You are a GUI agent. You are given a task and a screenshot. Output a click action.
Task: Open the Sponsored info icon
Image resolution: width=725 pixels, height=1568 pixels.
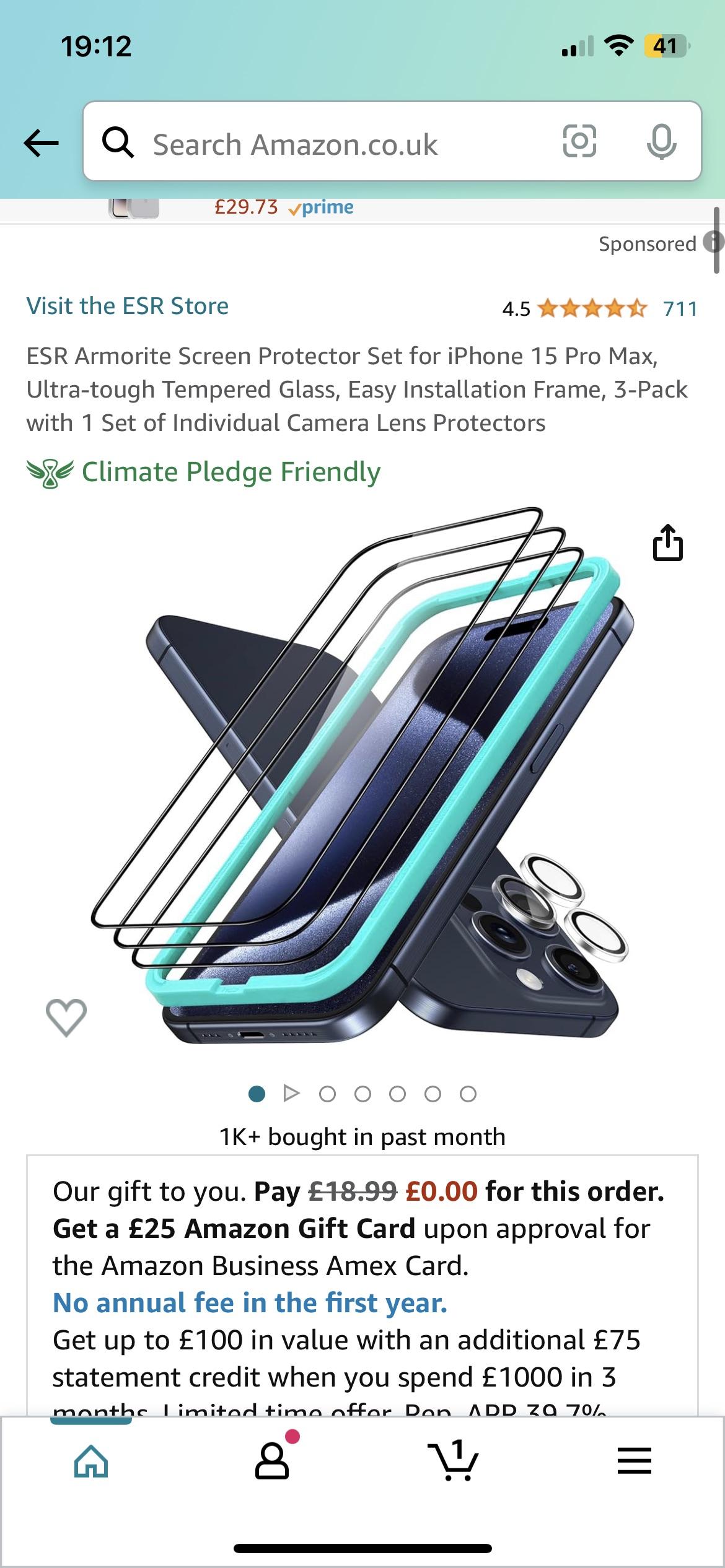coord(713,242)
